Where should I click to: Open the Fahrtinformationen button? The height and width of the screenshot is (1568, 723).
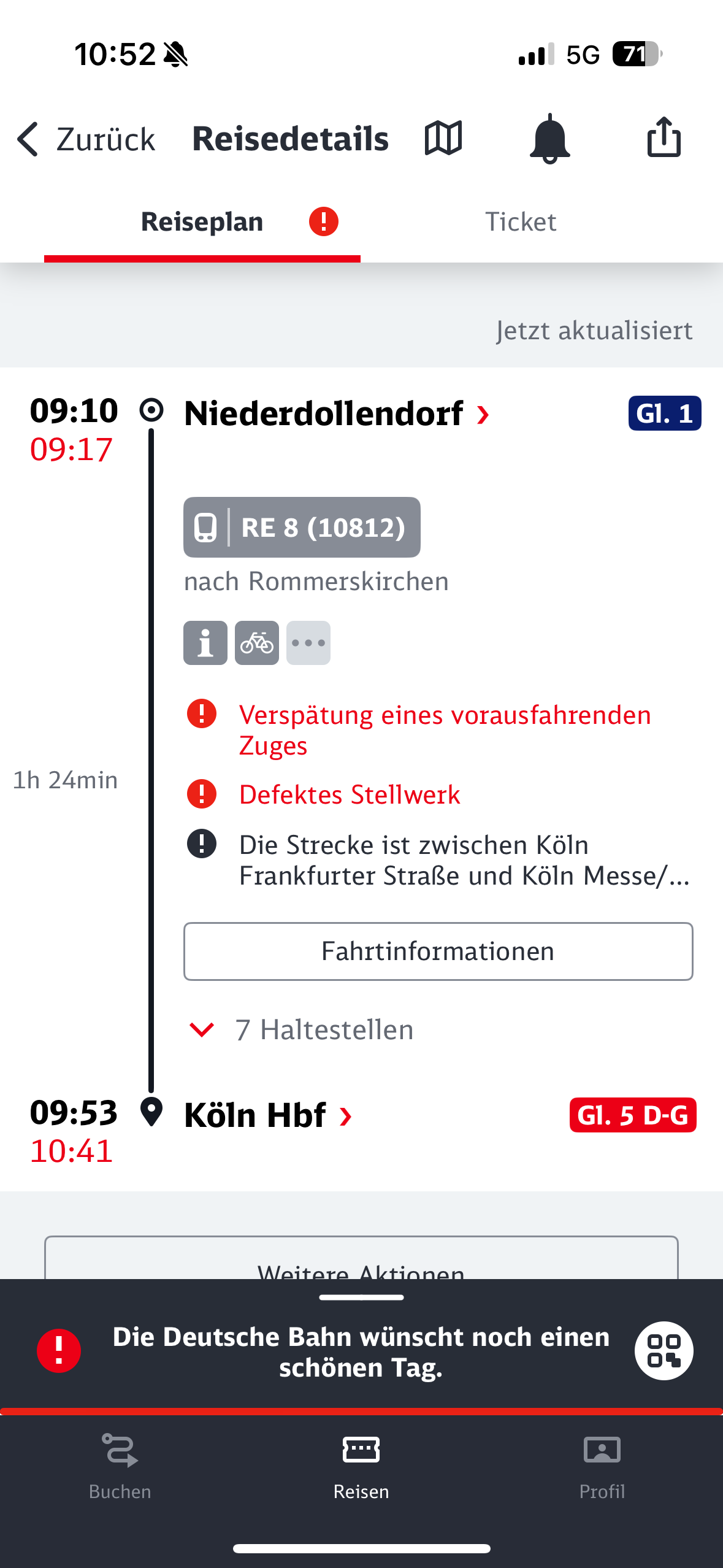pos(438,951)
